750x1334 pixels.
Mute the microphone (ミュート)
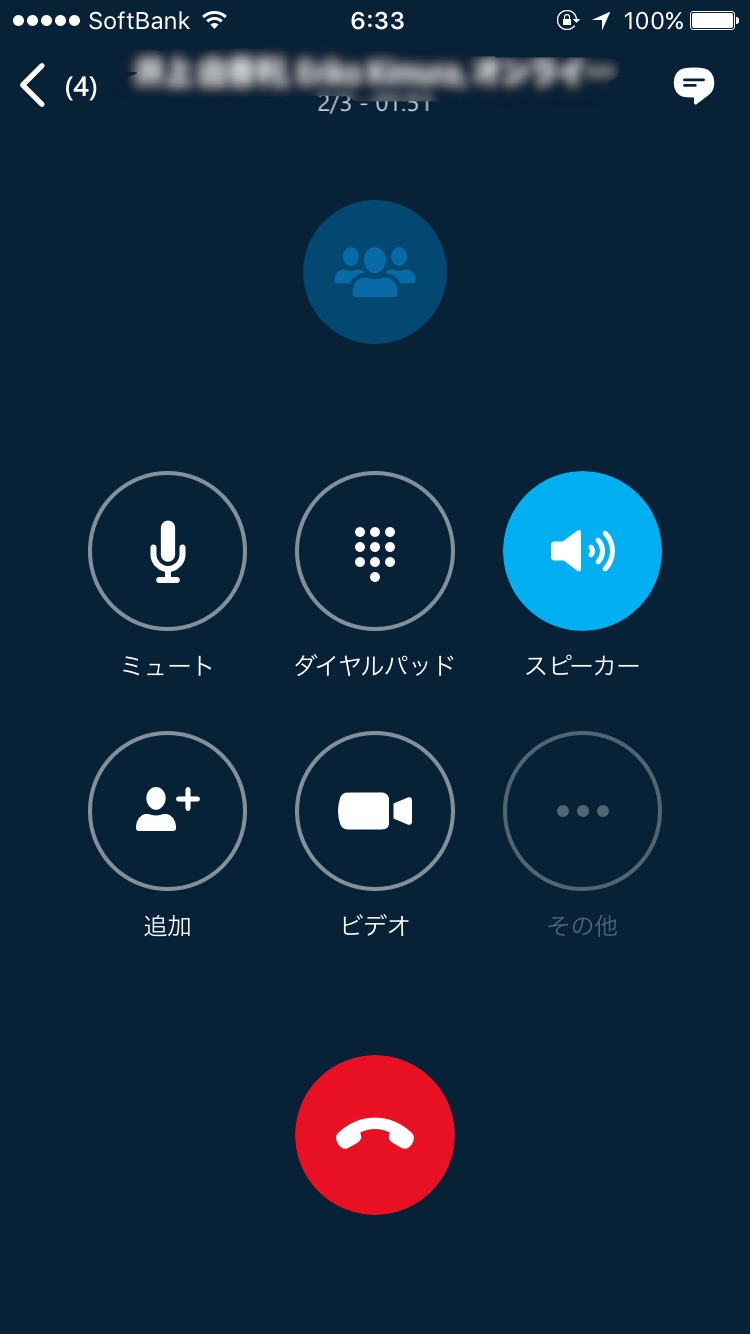coord(167,551)
